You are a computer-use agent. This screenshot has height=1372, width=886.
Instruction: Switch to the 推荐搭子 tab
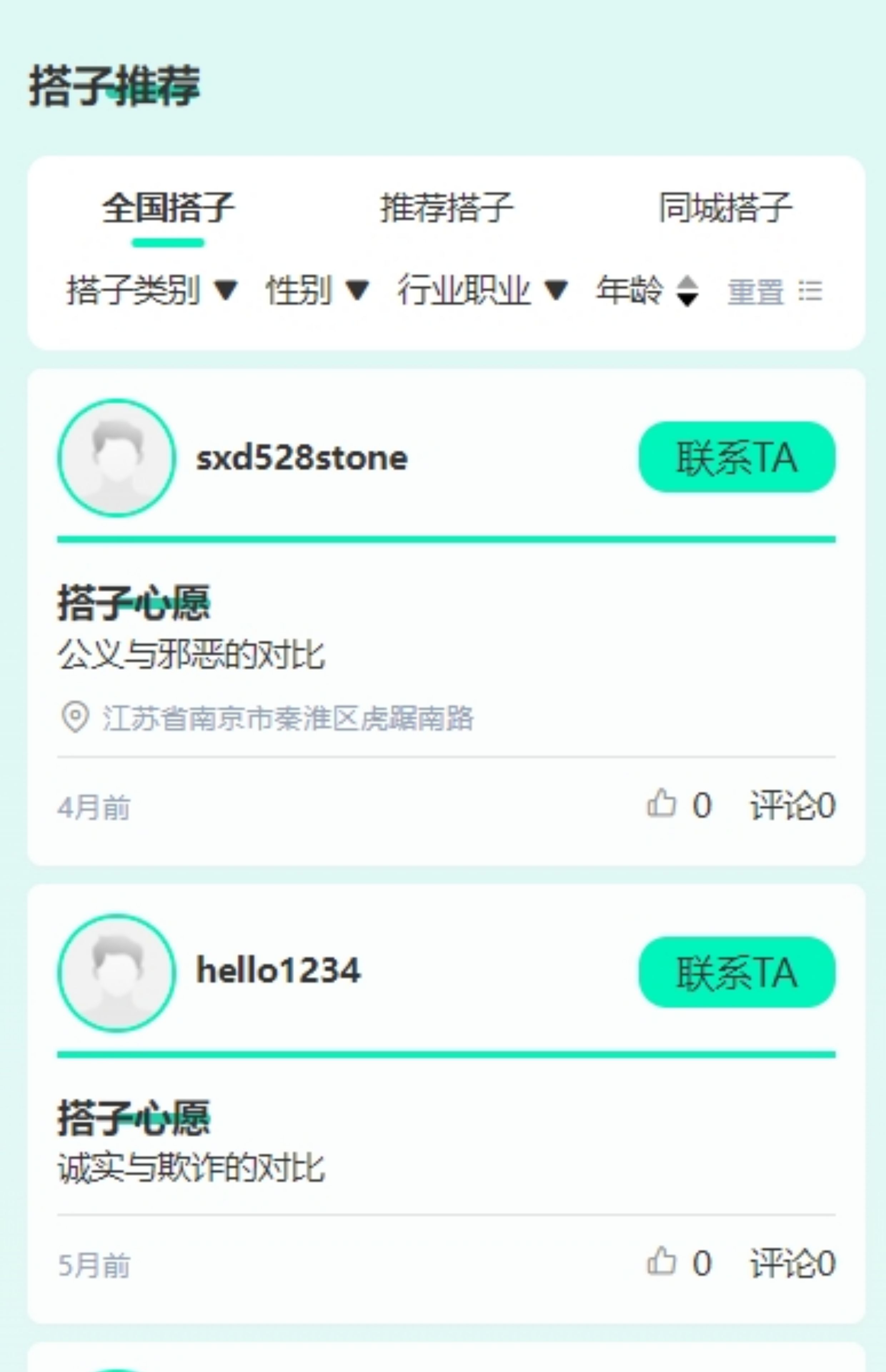point(447,208)
